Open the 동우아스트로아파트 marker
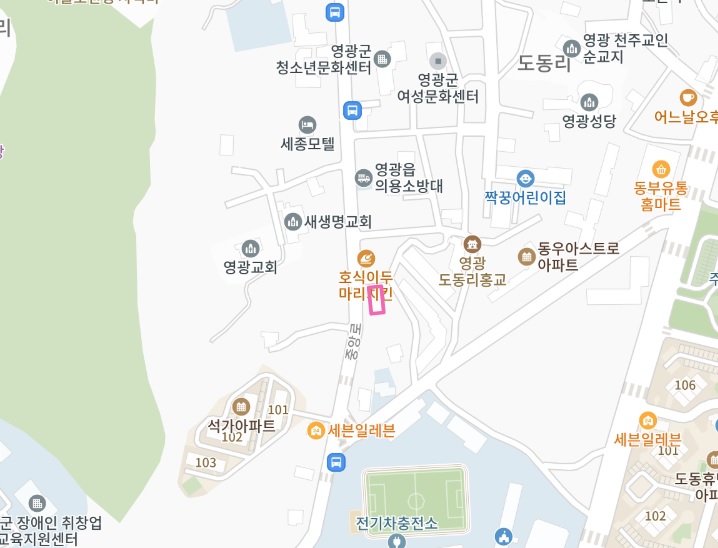718x548 pixels. pyautogui.click(x=526, y=257)
